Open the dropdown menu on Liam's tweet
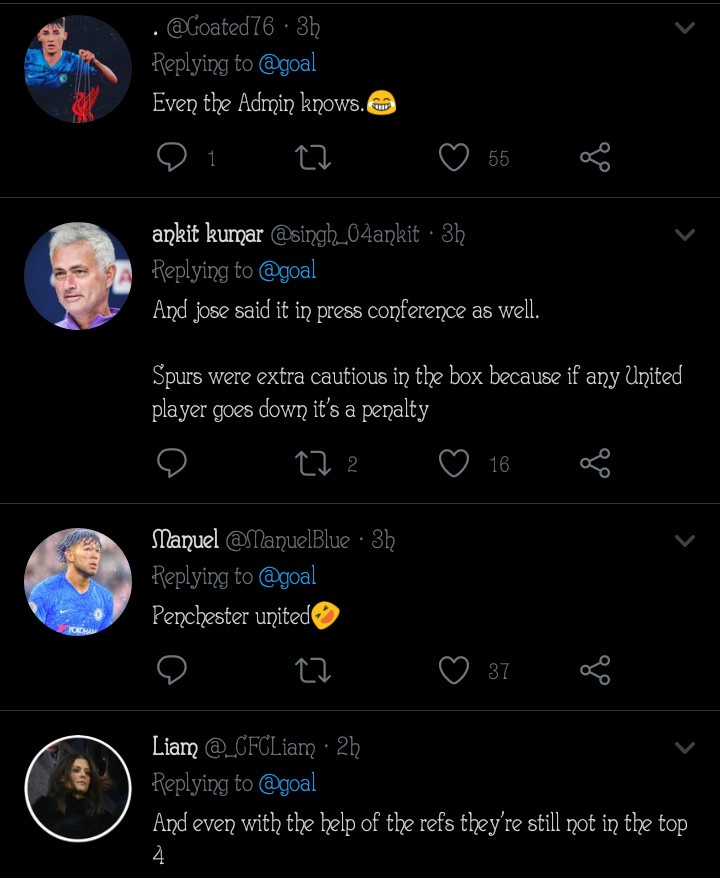 pyautogui.click(x=685, y=748)
